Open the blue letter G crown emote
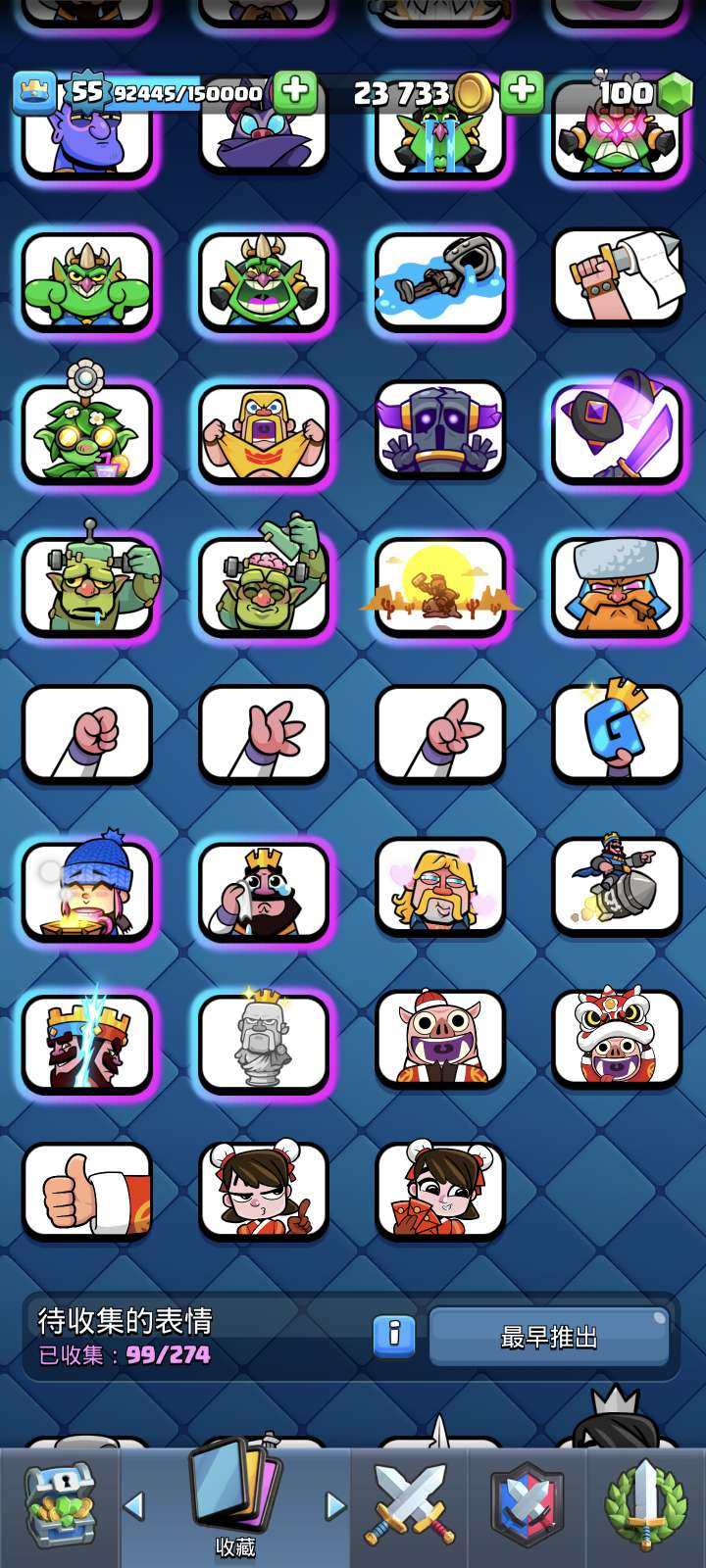The image size is (706, 1568). [x=617, y=733]
